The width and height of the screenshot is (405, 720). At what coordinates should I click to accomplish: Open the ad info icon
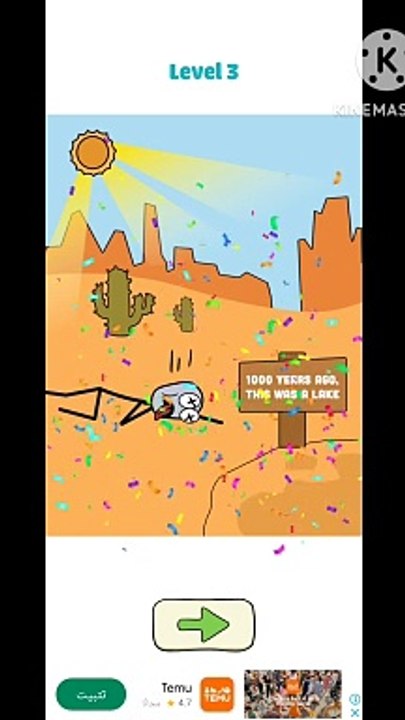tap(354, 699)
